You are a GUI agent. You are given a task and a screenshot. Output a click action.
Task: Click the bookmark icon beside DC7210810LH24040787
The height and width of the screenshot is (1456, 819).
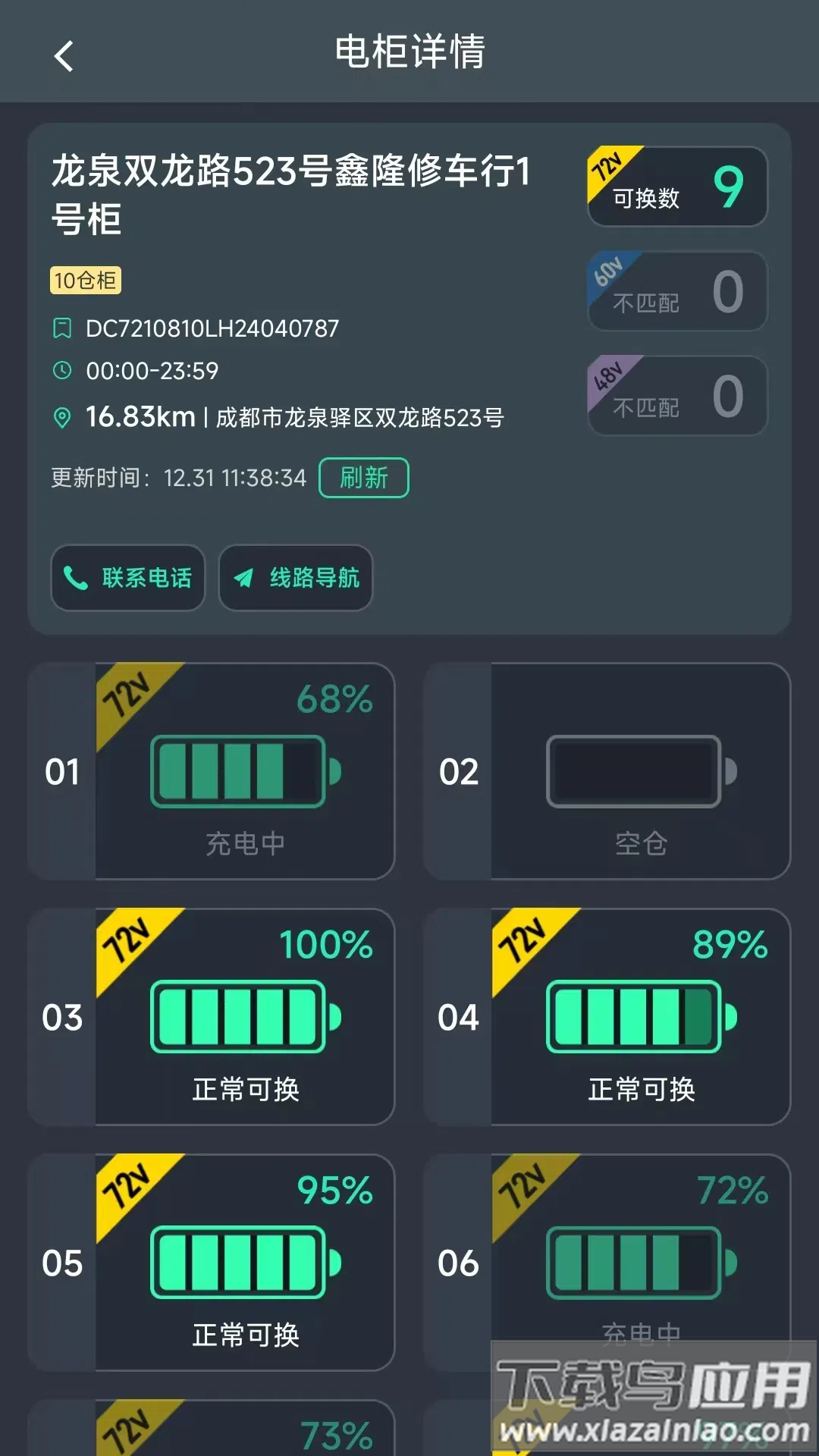62,328
